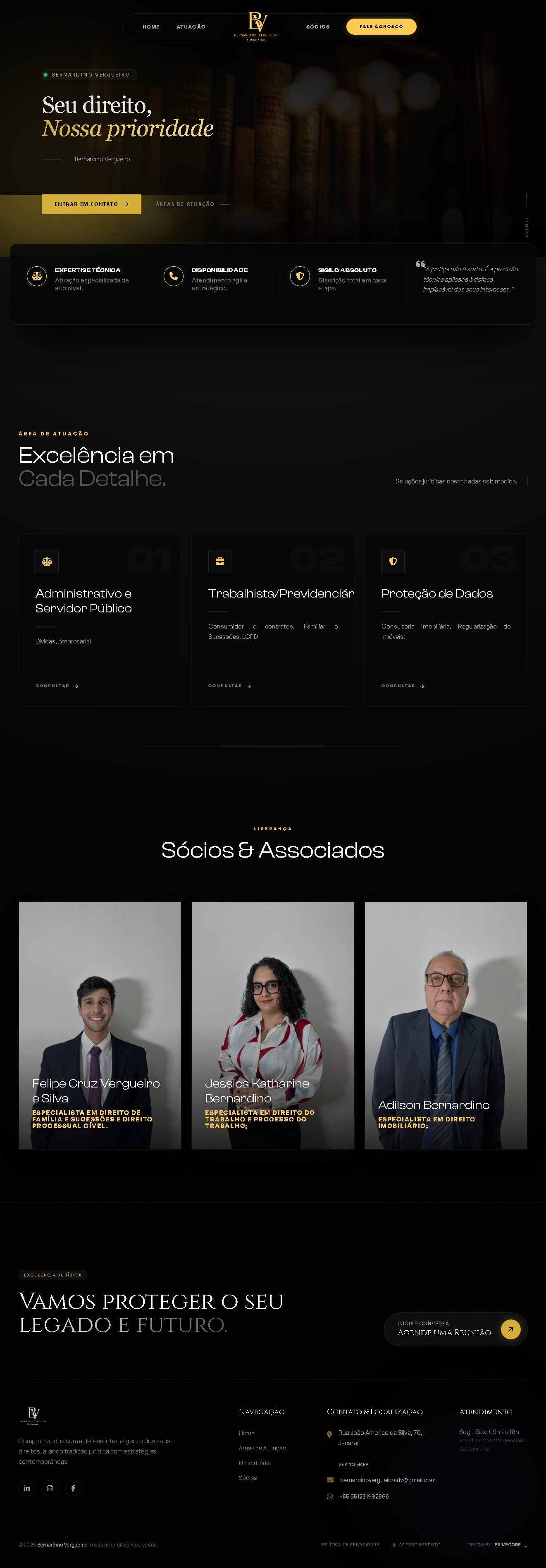Open the Facebook icon in footer
This screenshot has width=546, height=1568.
(73, 1488)
